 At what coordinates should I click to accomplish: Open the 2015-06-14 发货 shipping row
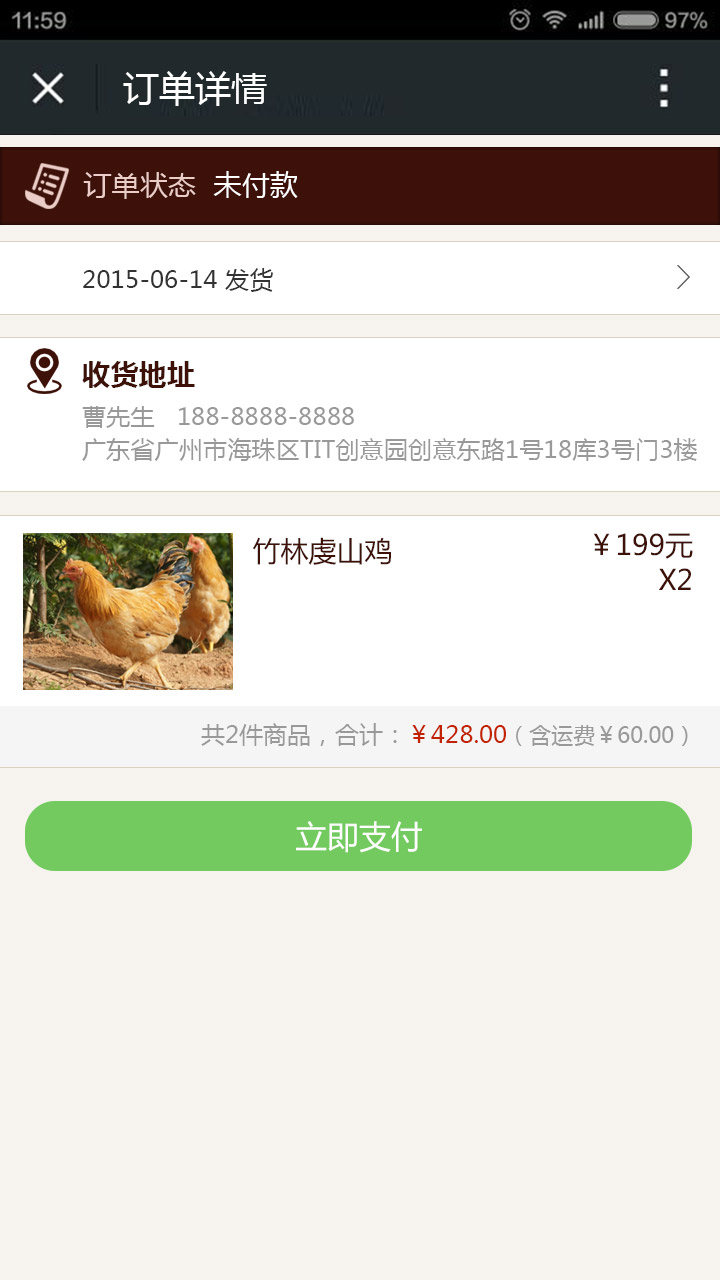[x=360, y=278]
